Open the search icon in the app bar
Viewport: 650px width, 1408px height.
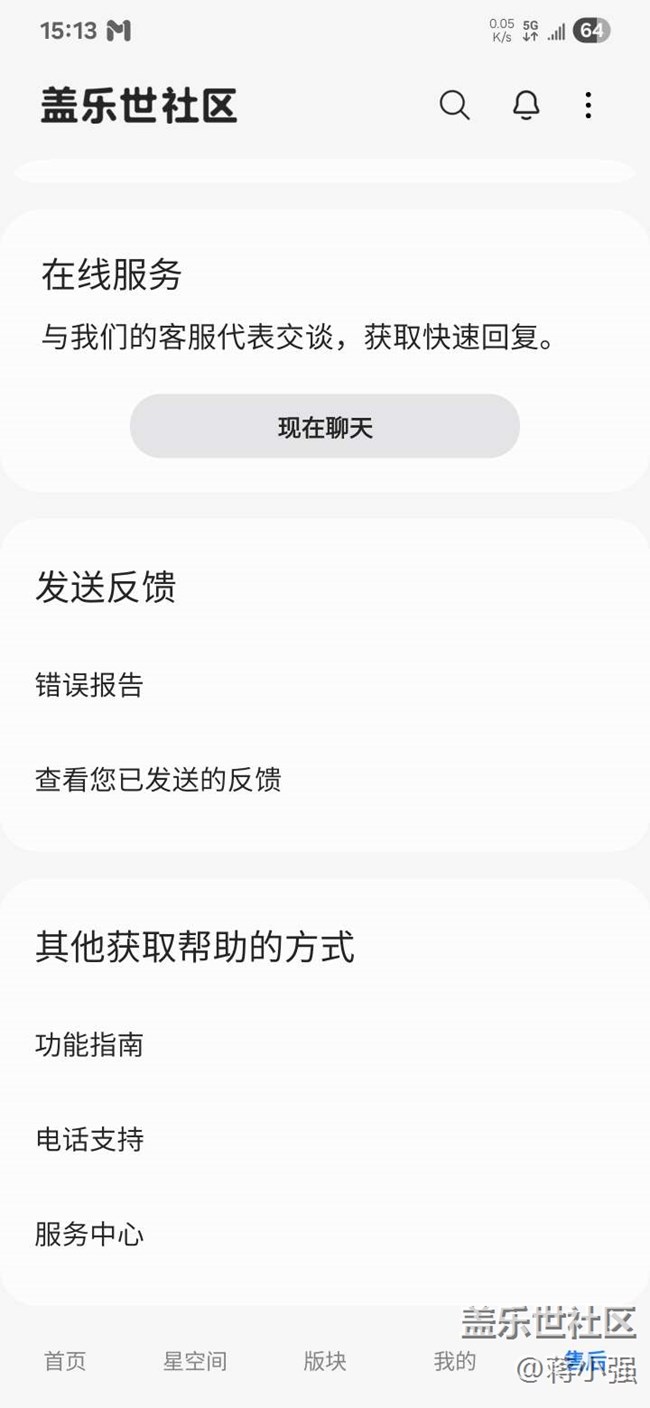pos(454,105)
